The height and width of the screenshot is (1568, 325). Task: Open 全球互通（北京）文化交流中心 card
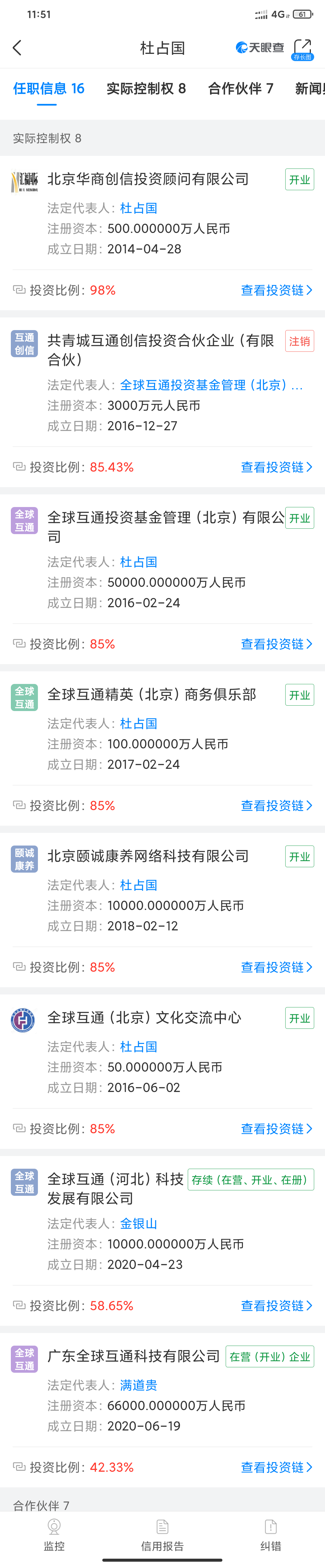144,1018
